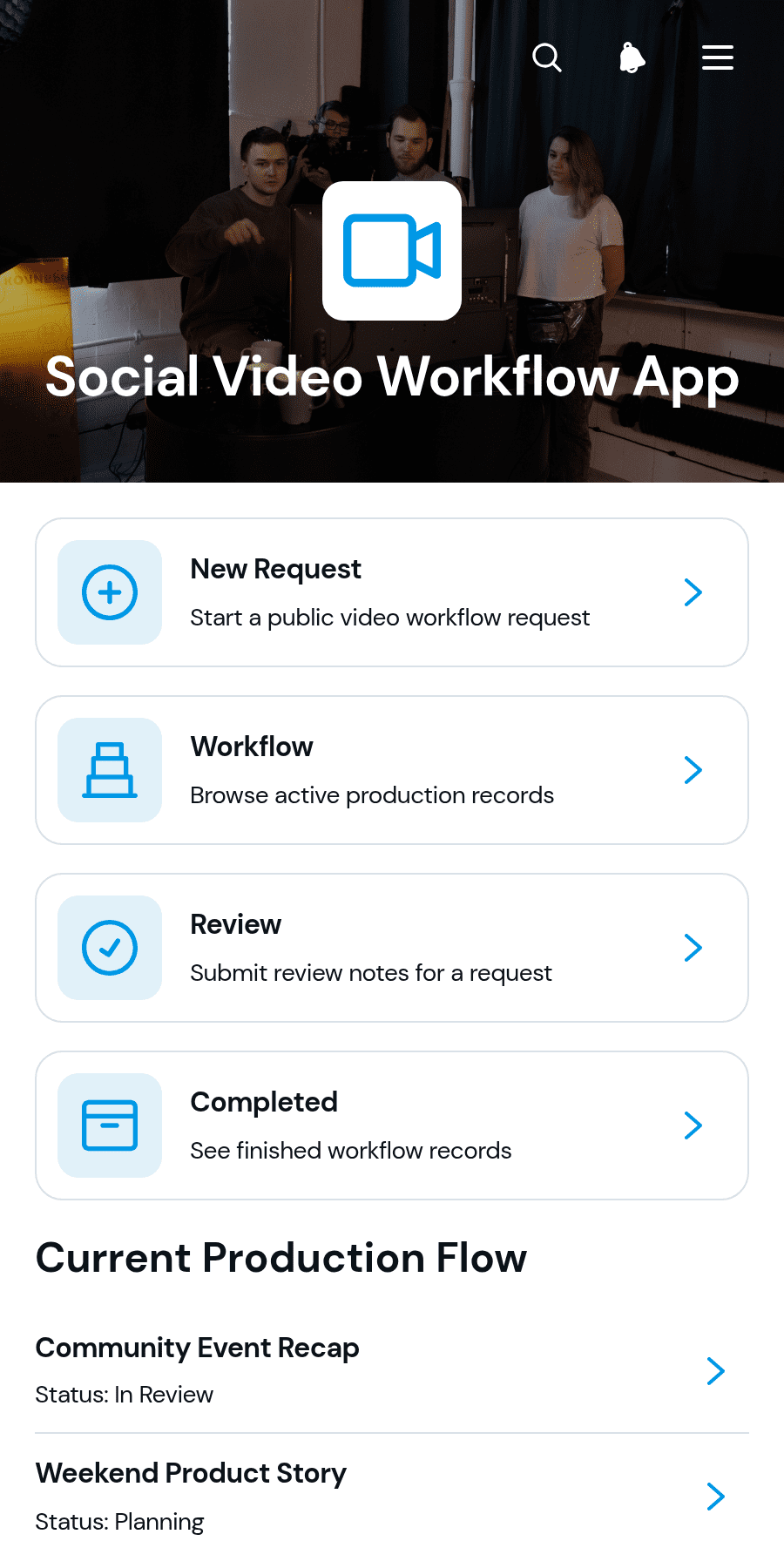Open the notifications bell
The height and width of the screenshot is (1568, 784).
coord(632,58)
